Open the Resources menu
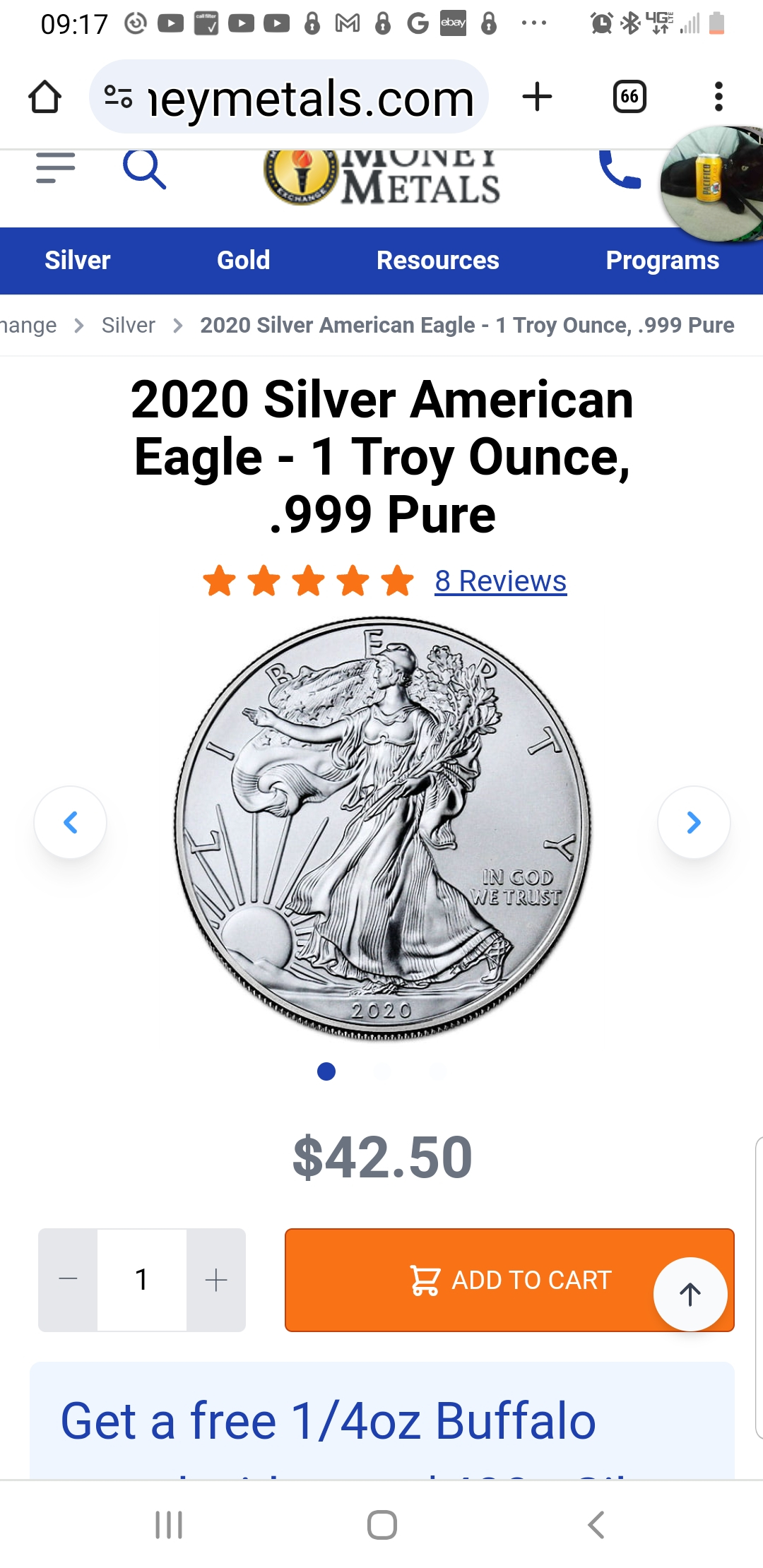The width and height of the screenshot is (763, 1568). click(x=437, y=261)
